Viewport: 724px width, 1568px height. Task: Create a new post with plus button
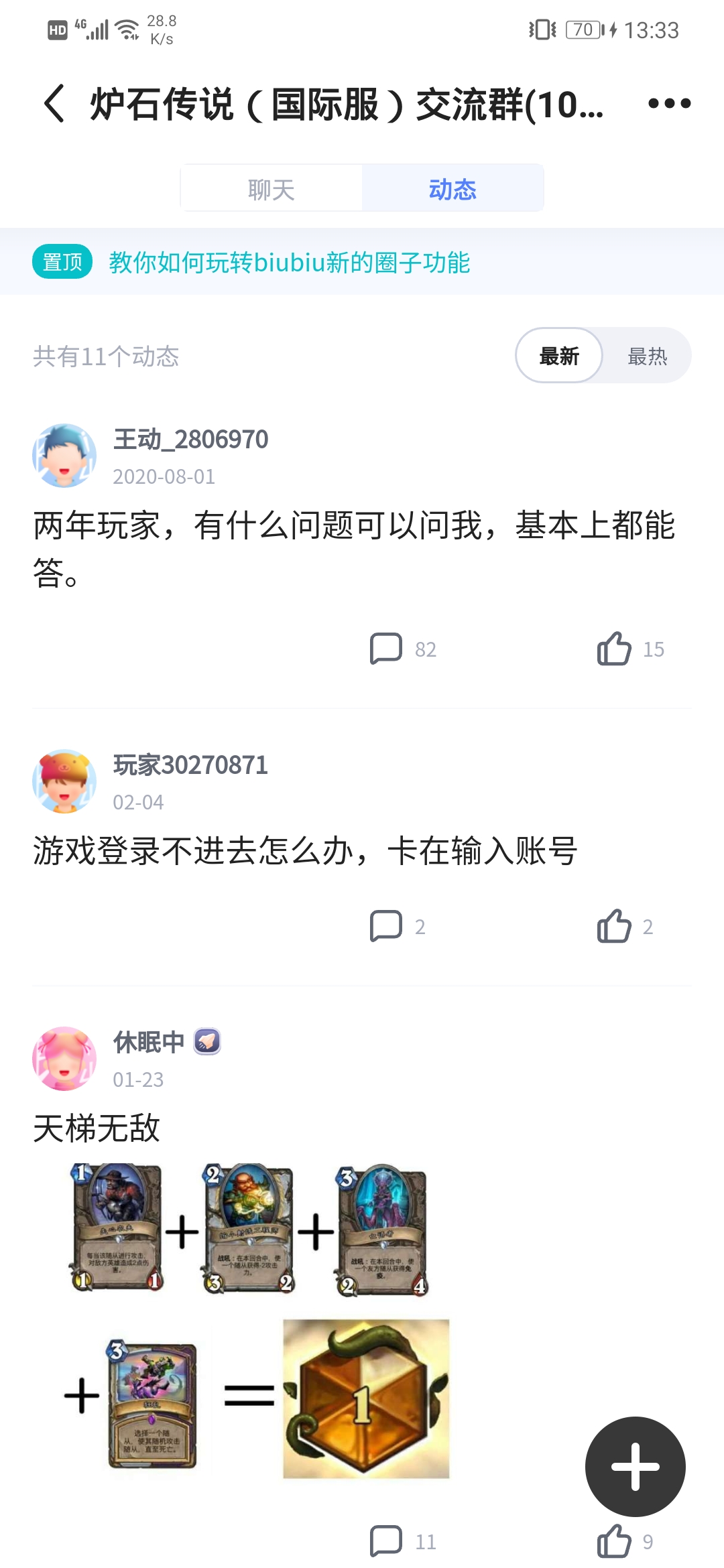[x=635, y=1466]
